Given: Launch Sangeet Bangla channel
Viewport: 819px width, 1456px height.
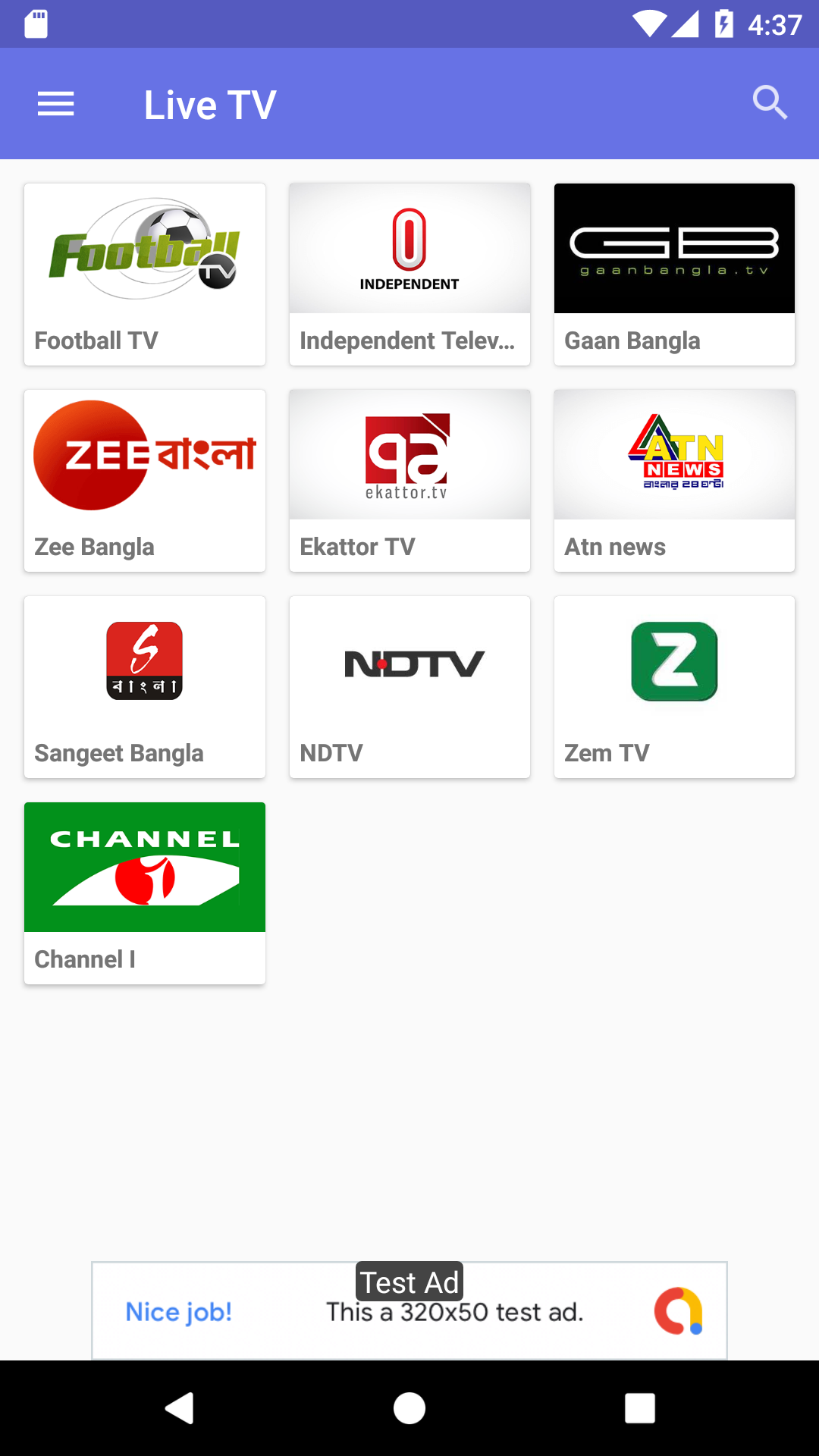Looking at the screenshot, I should pyautogui.click(x=145, y=686).
